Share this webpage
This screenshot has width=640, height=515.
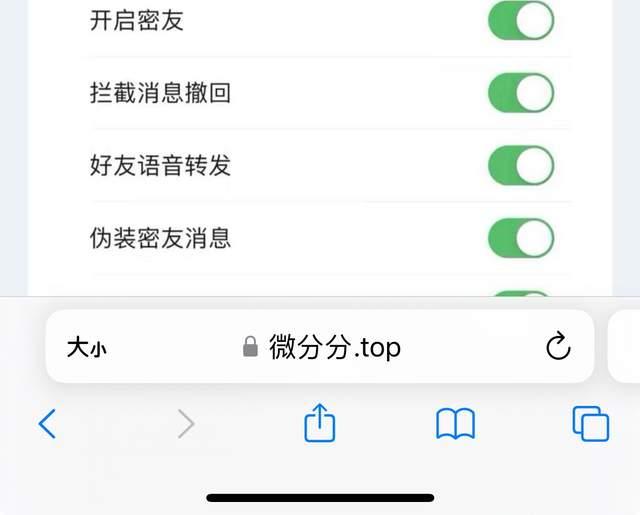point(319,423)
